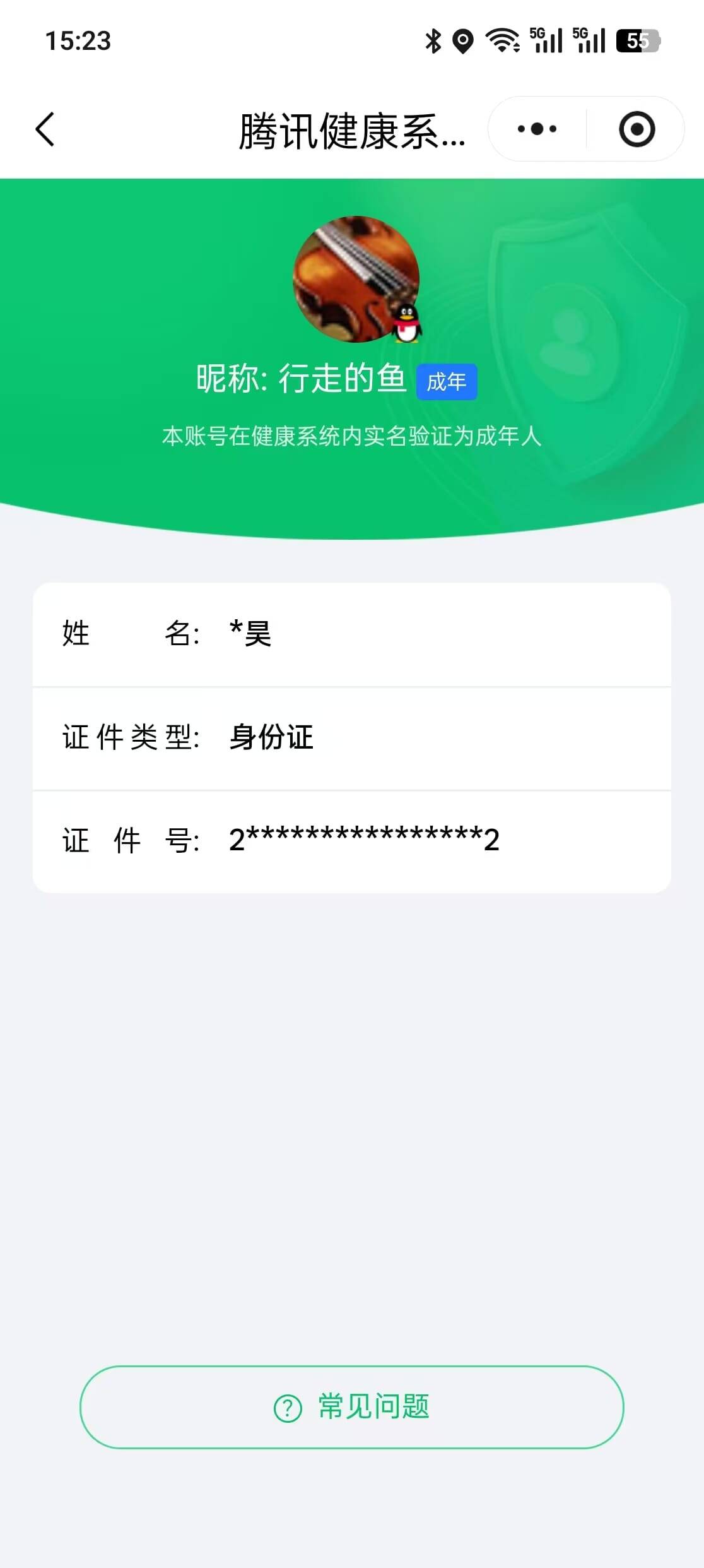The height and width of the screenshot is (1568, 704).
Task: Click the violin avatar image
Action: tap(355, 278)
